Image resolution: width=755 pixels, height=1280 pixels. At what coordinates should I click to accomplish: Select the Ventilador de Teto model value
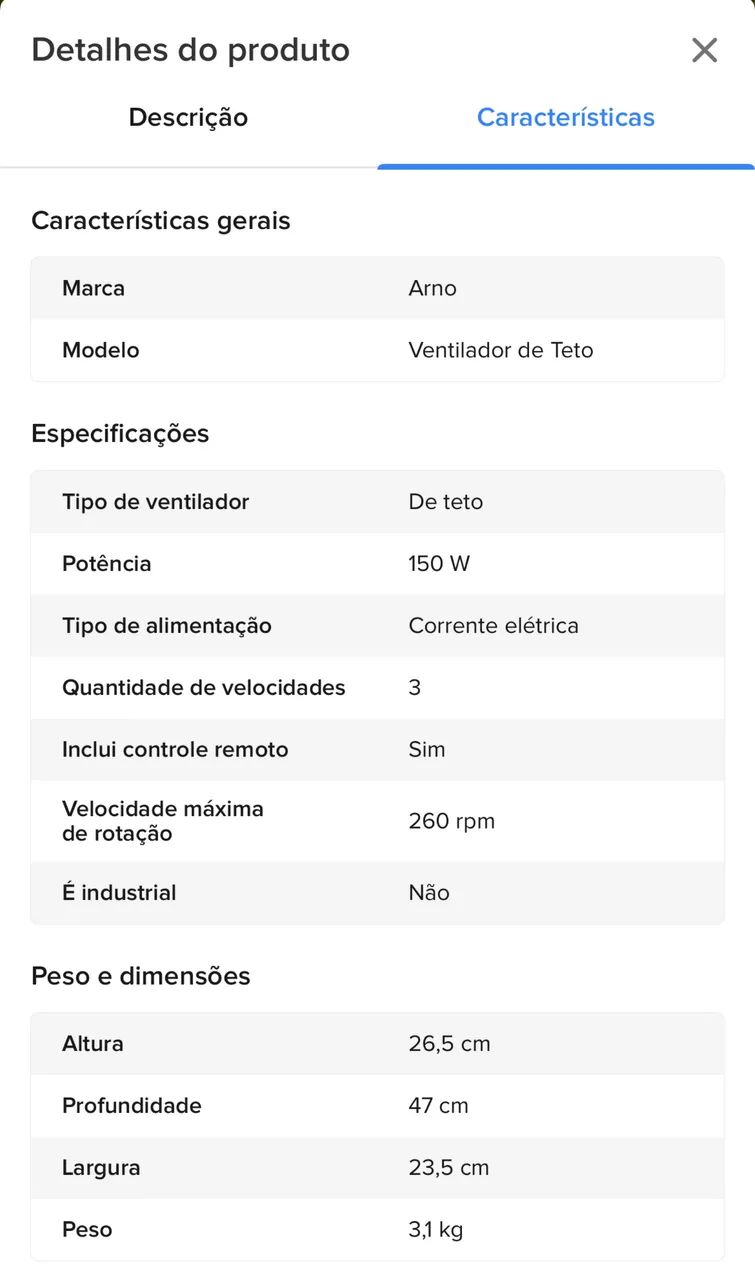(501, 350)
